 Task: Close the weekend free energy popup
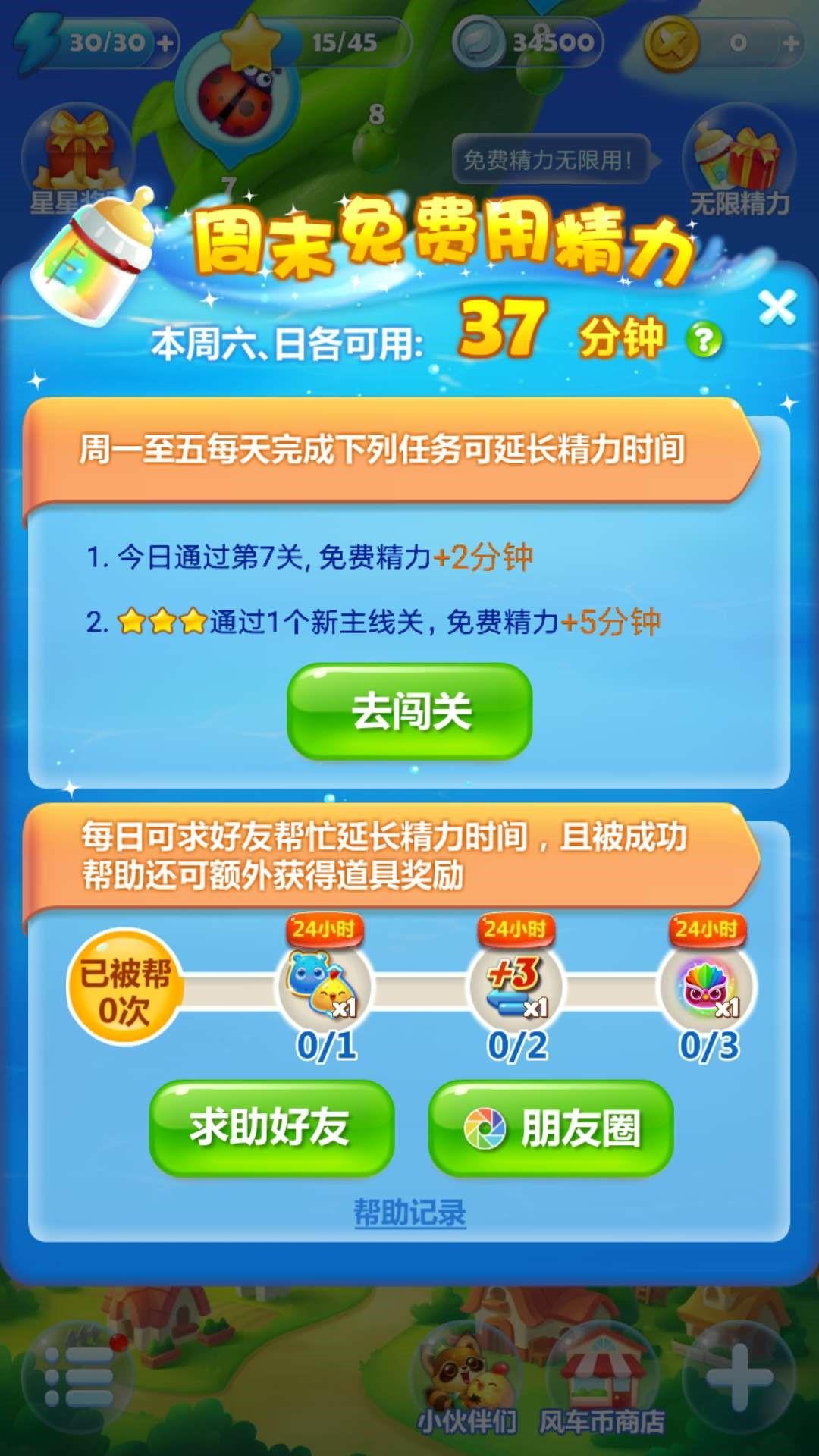[x=777, y=307]
